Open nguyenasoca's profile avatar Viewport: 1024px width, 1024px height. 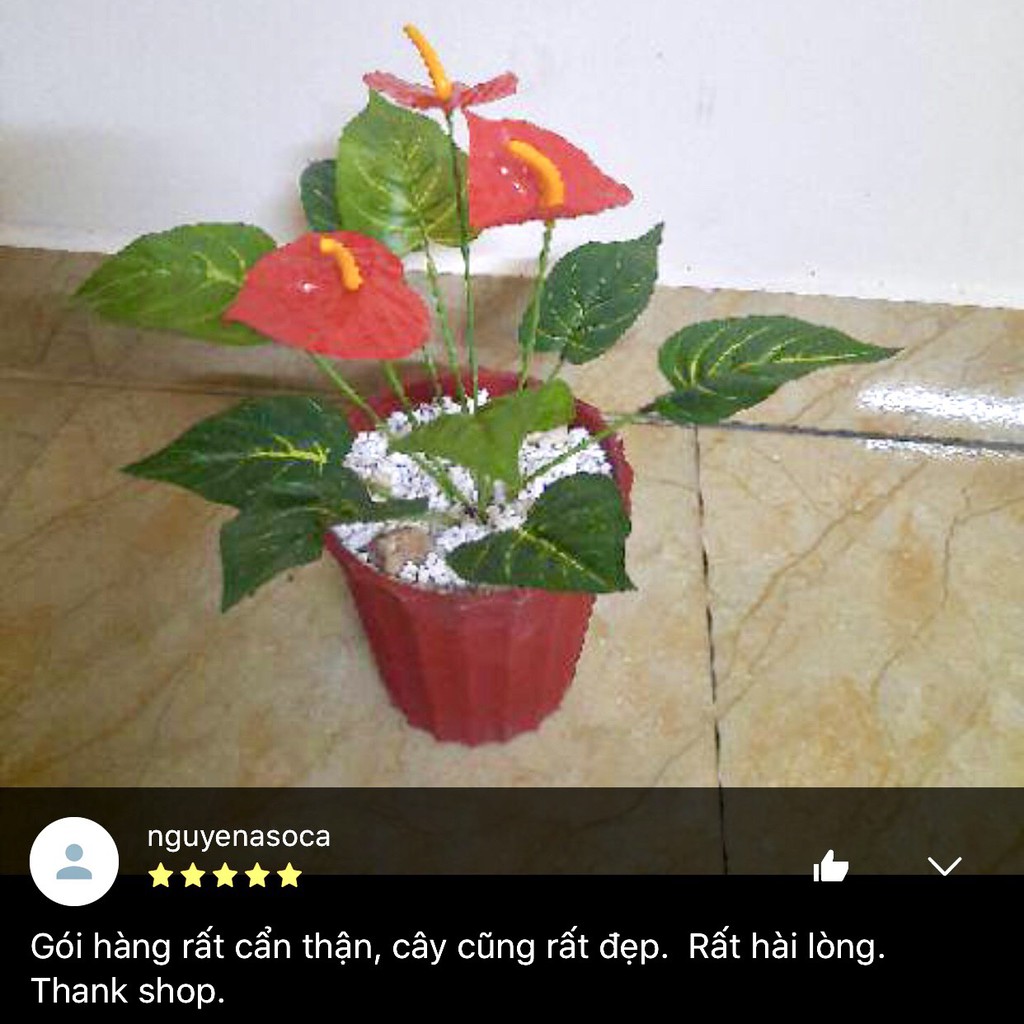point(74,861)
